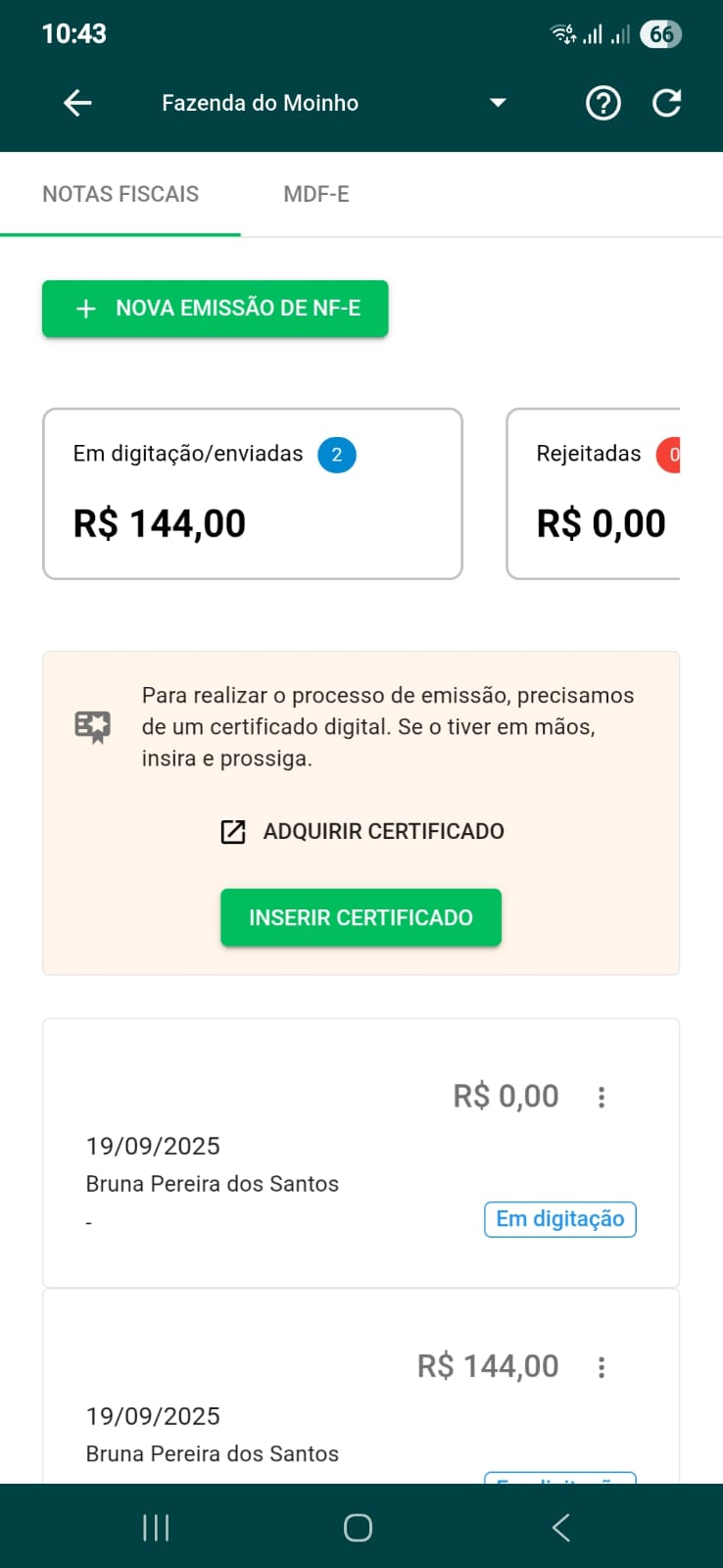Open the Fazenda do Moinho farm selector dropdown
The width and height of the screenshot is (723, 1568).
499,102
